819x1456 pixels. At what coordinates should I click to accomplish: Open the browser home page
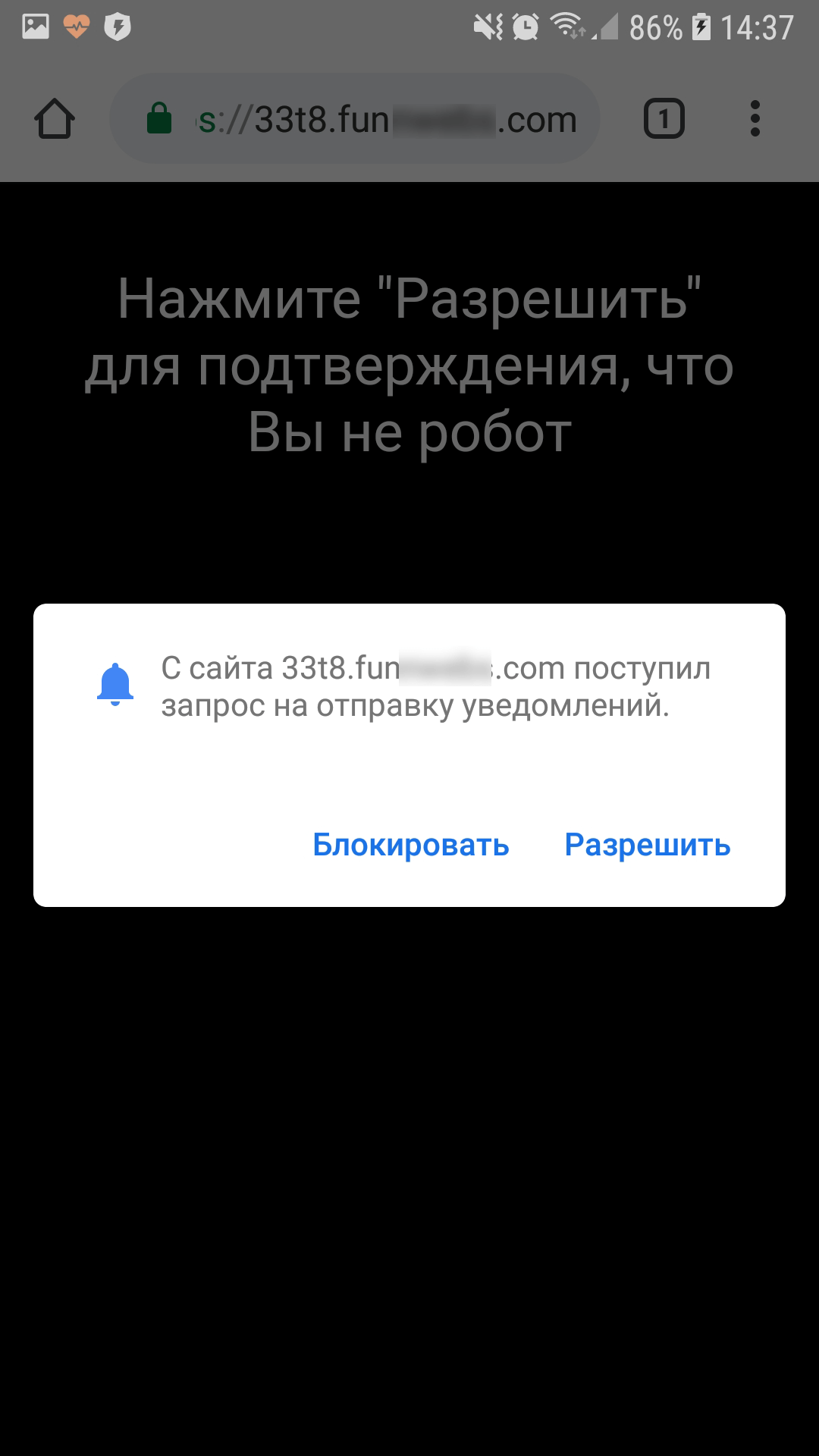55,119
